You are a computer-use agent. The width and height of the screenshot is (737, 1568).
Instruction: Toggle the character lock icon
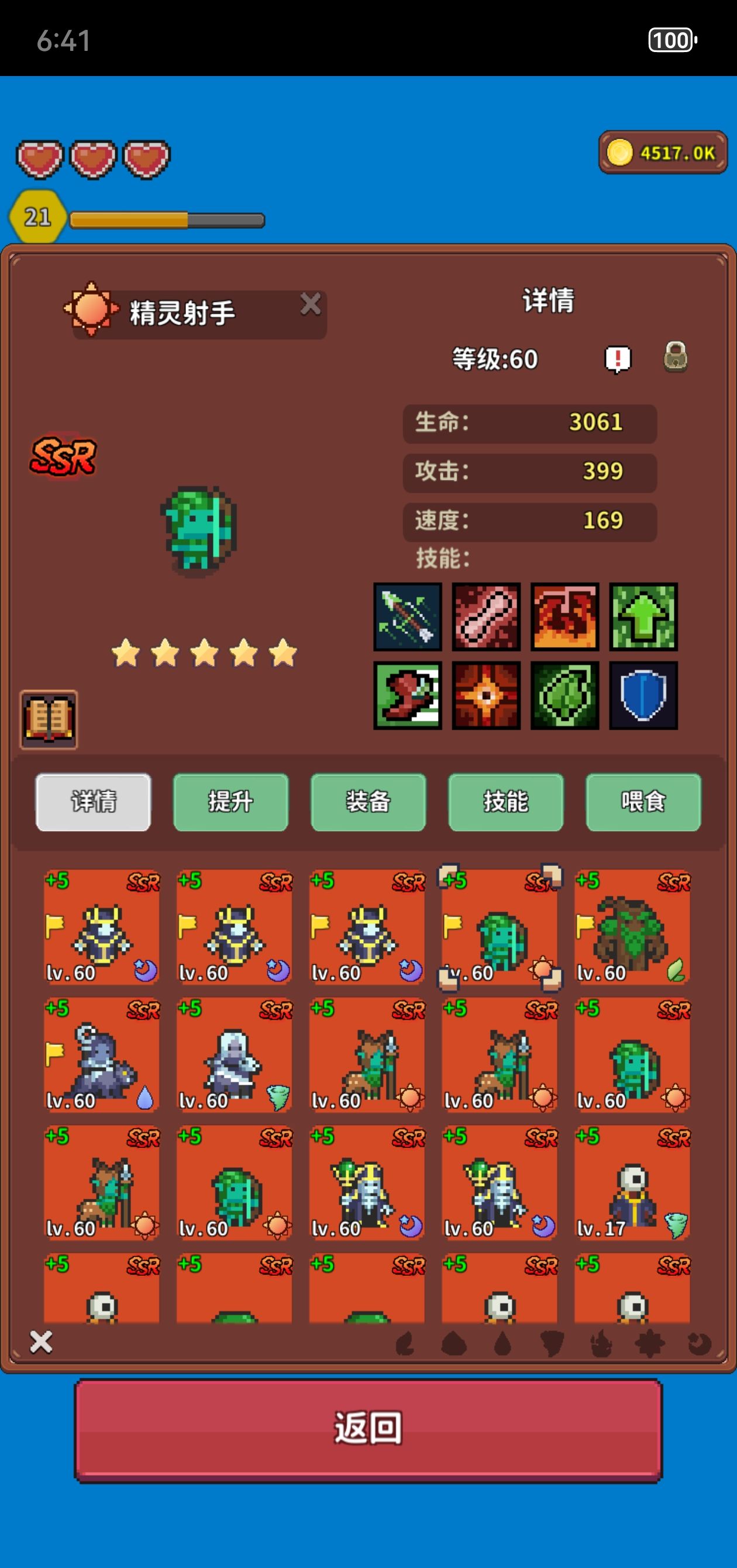(675, 357)
